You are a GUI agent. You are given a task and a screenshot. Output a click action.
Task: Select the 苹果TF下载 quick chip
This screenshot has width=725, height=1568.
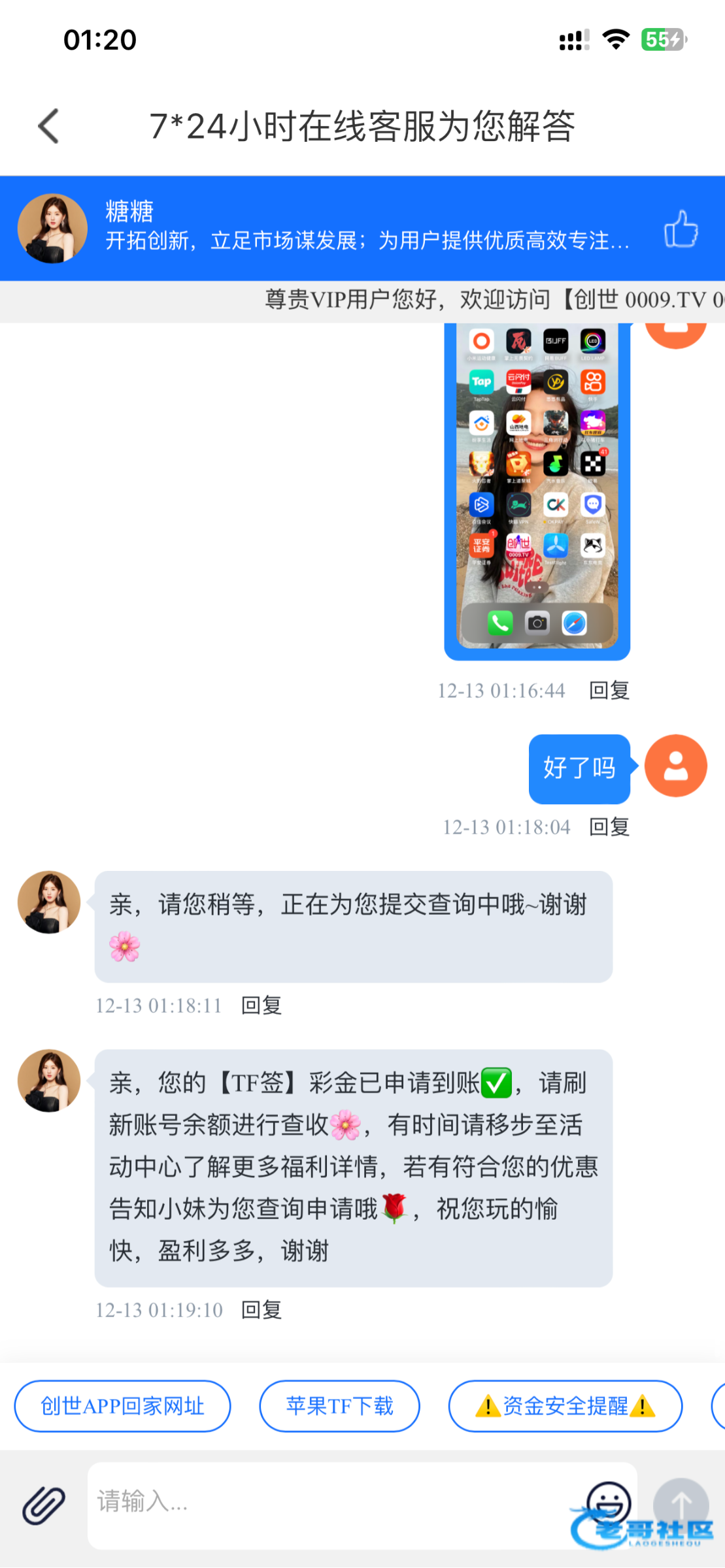[x=339, y=1405]
